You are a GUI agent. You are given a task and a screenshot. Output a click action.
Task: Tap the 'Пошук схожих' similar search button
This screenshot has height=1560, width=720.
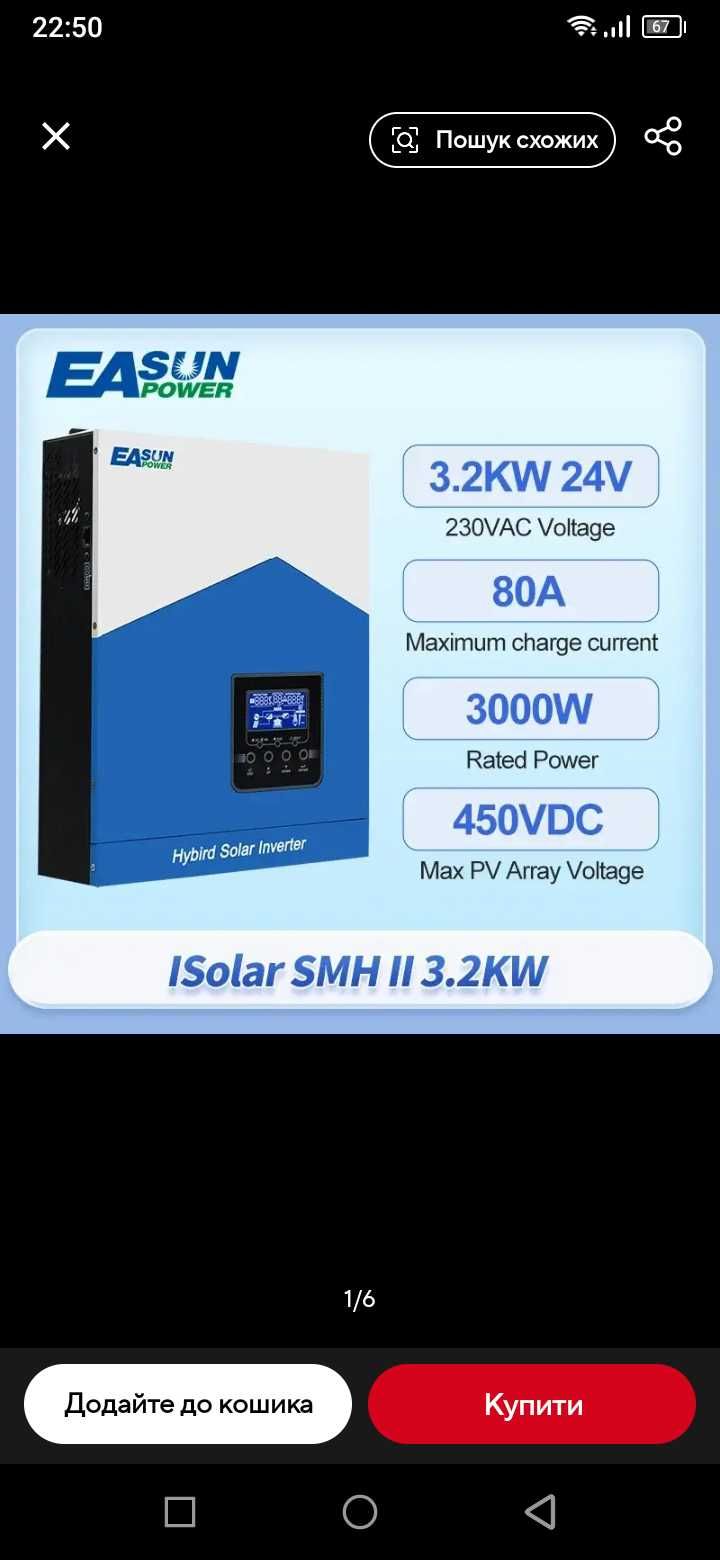(492, 140)
